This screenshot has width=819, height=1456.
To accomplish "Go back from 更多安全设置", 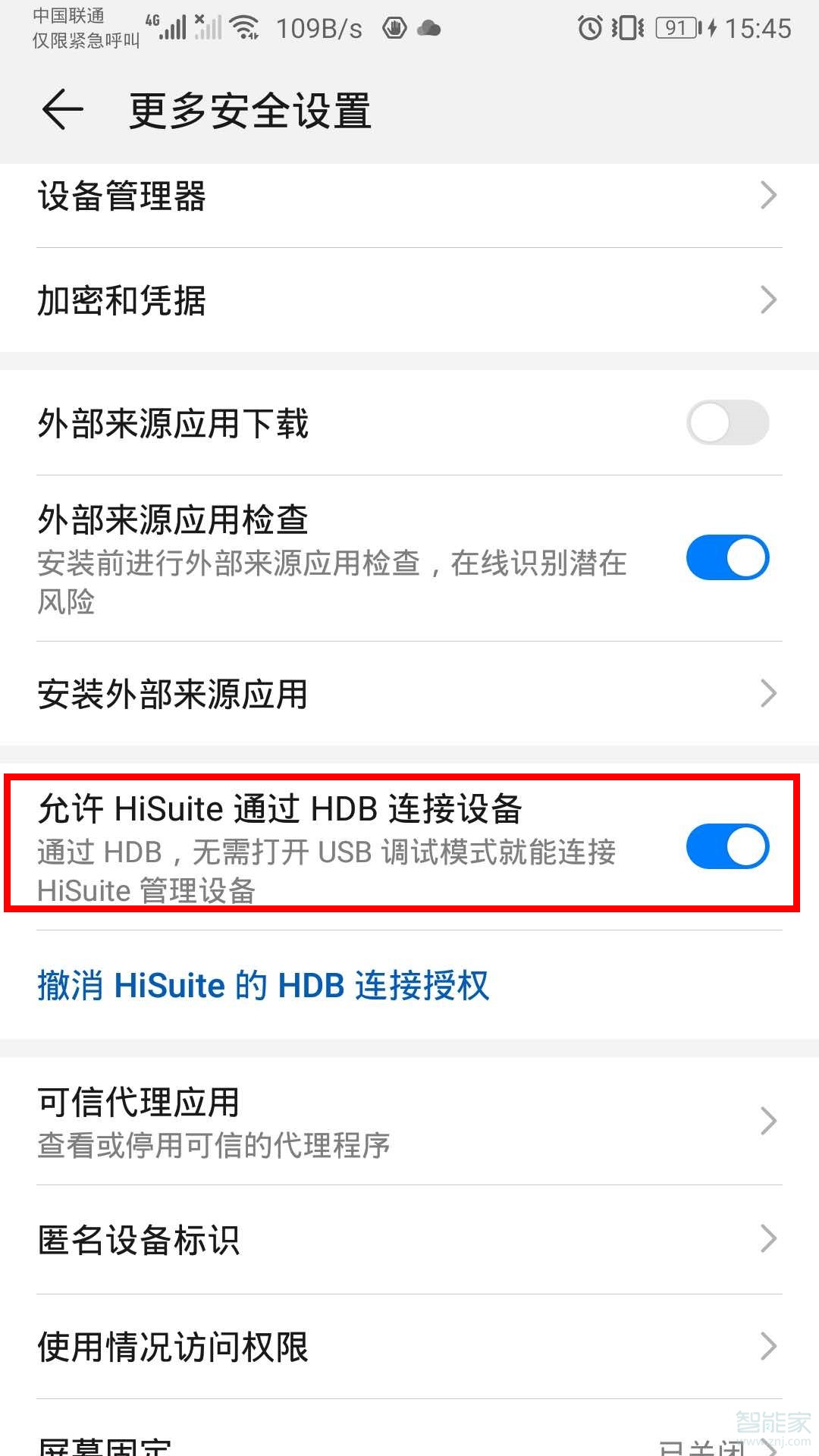I will point(62,110).
